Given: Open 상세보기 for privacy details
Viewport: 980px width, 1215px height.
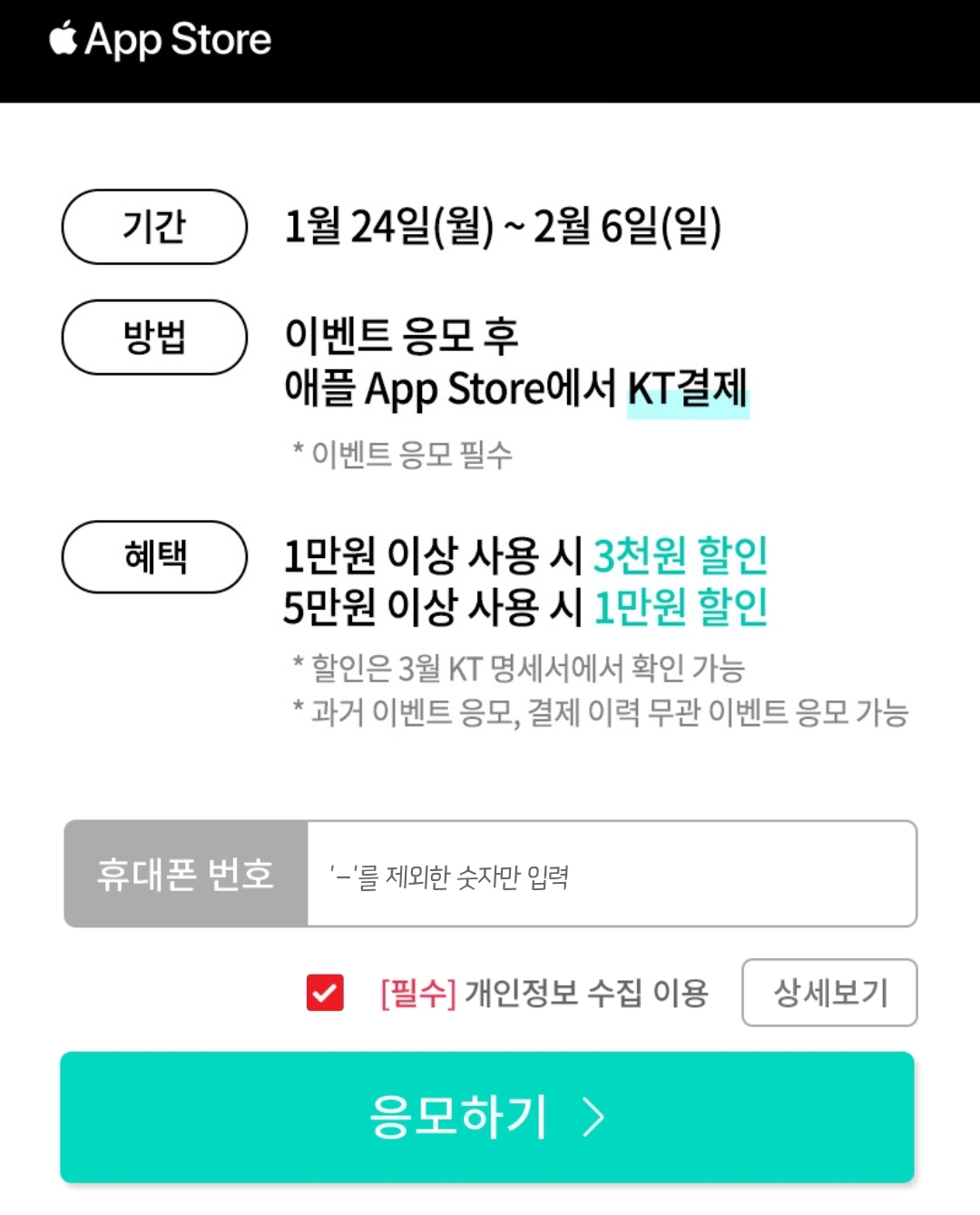Looking at the screenshot, I should pyautogui.click(x=829, y=993).
